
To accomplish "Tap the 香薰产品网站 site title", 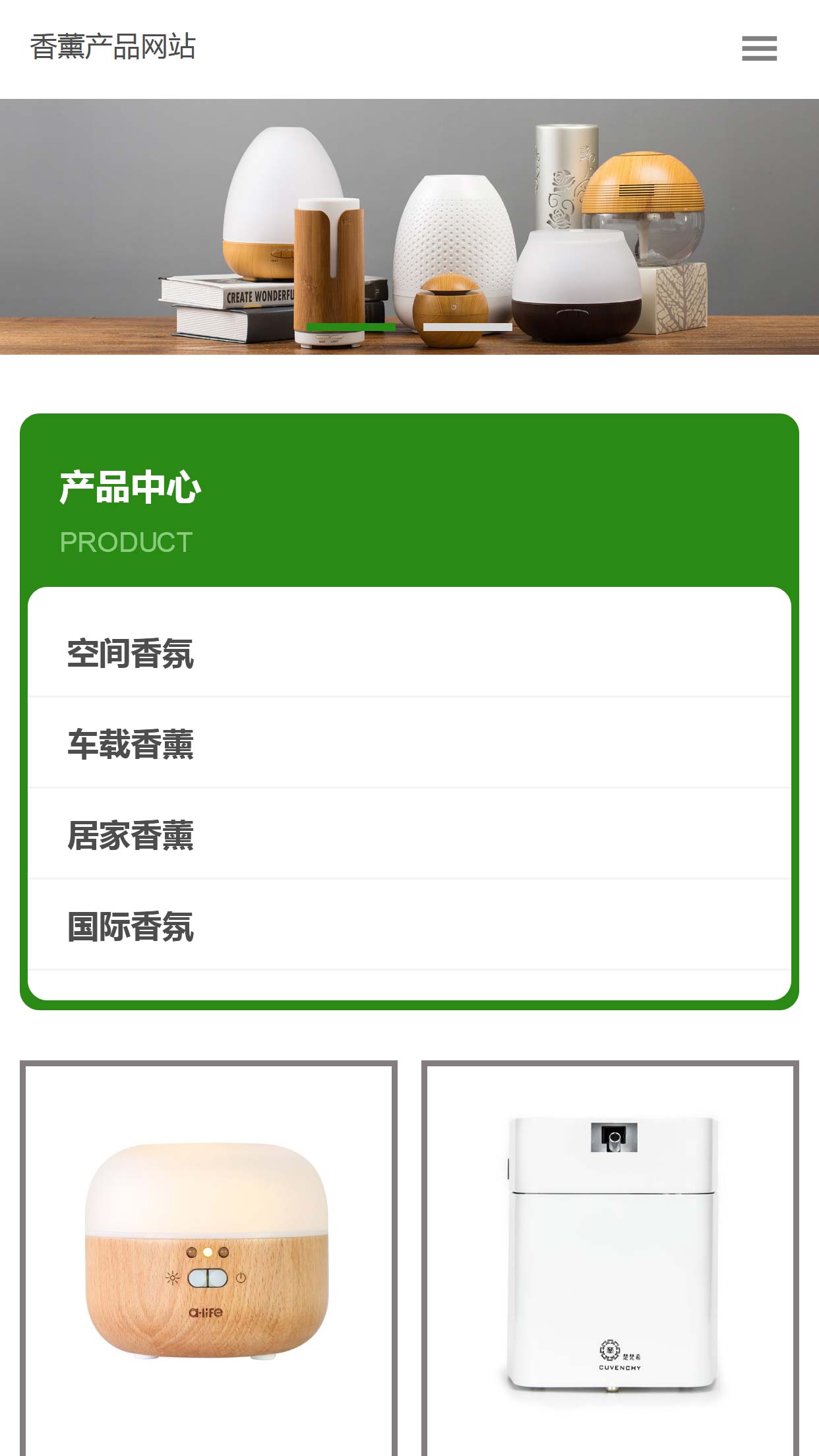I will [113, 47].
